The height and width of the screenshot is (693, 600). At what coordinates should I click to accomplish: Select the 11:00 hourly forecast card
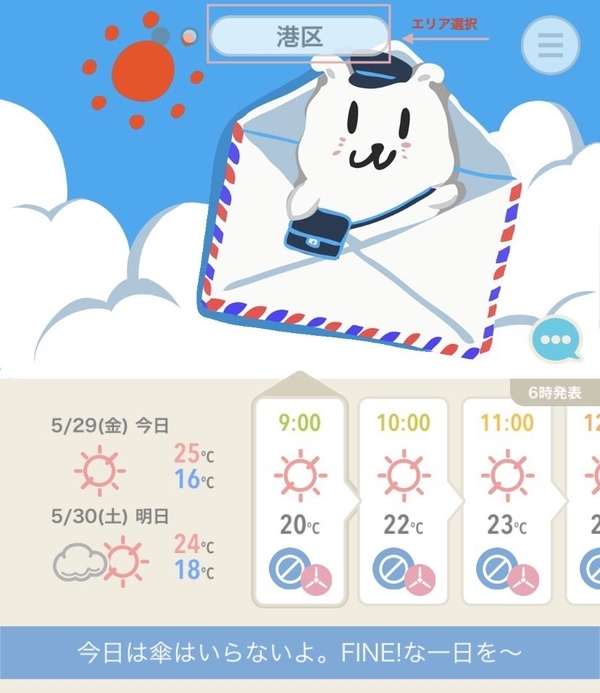tap(509, 500)
